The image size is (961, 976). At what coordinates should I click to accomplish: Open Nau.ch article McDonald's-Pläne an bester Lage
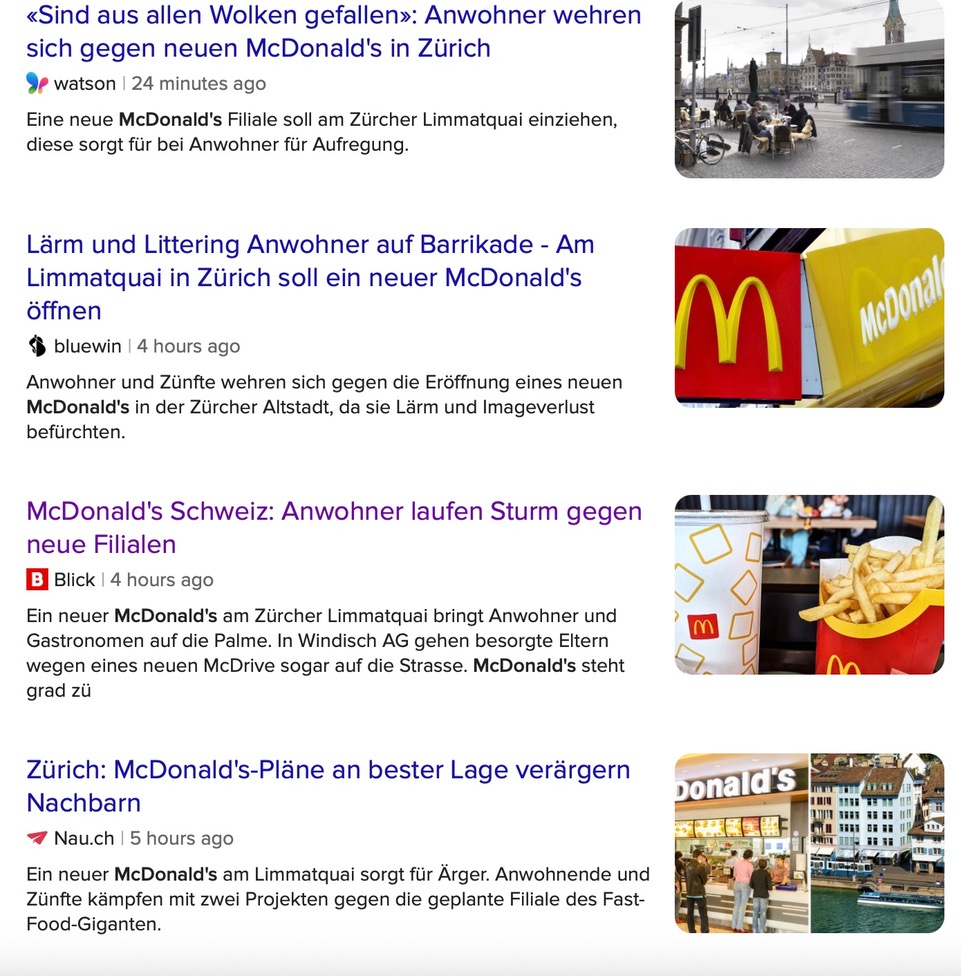pos(328,786)
